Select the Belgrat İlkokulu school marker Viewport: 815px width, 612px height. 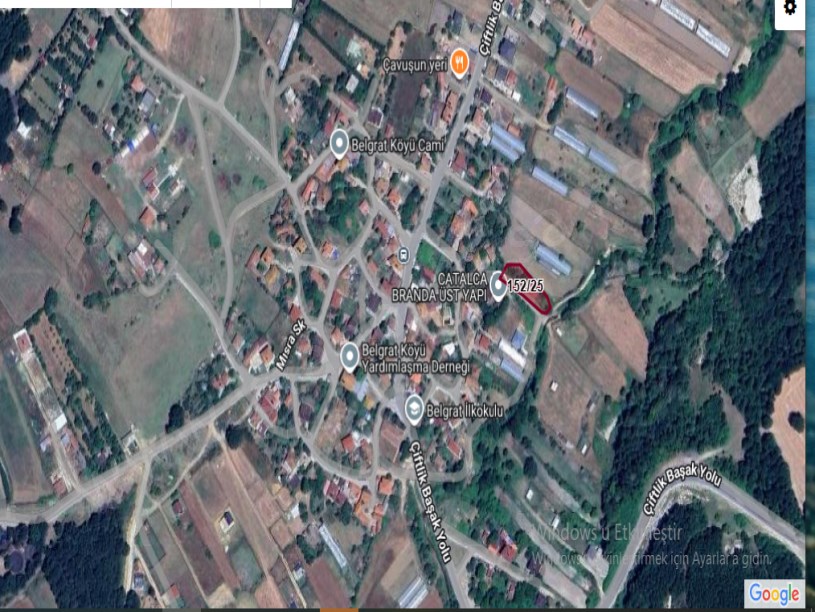(x=414, y=407)
